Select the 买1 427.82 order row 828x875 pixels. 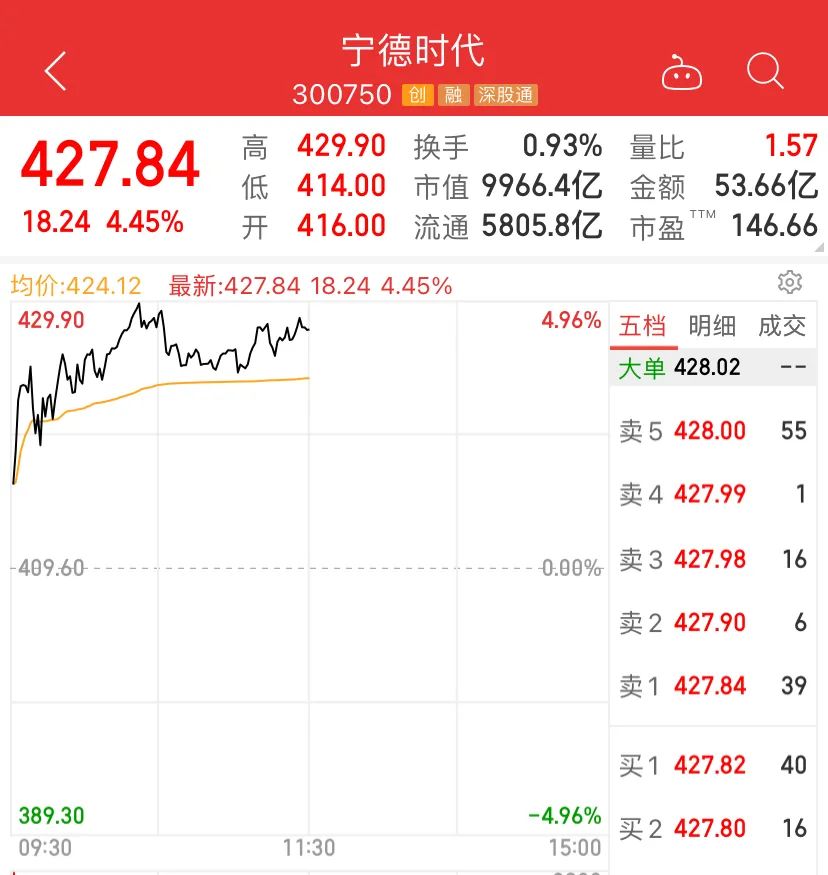(x=712, y=765)
